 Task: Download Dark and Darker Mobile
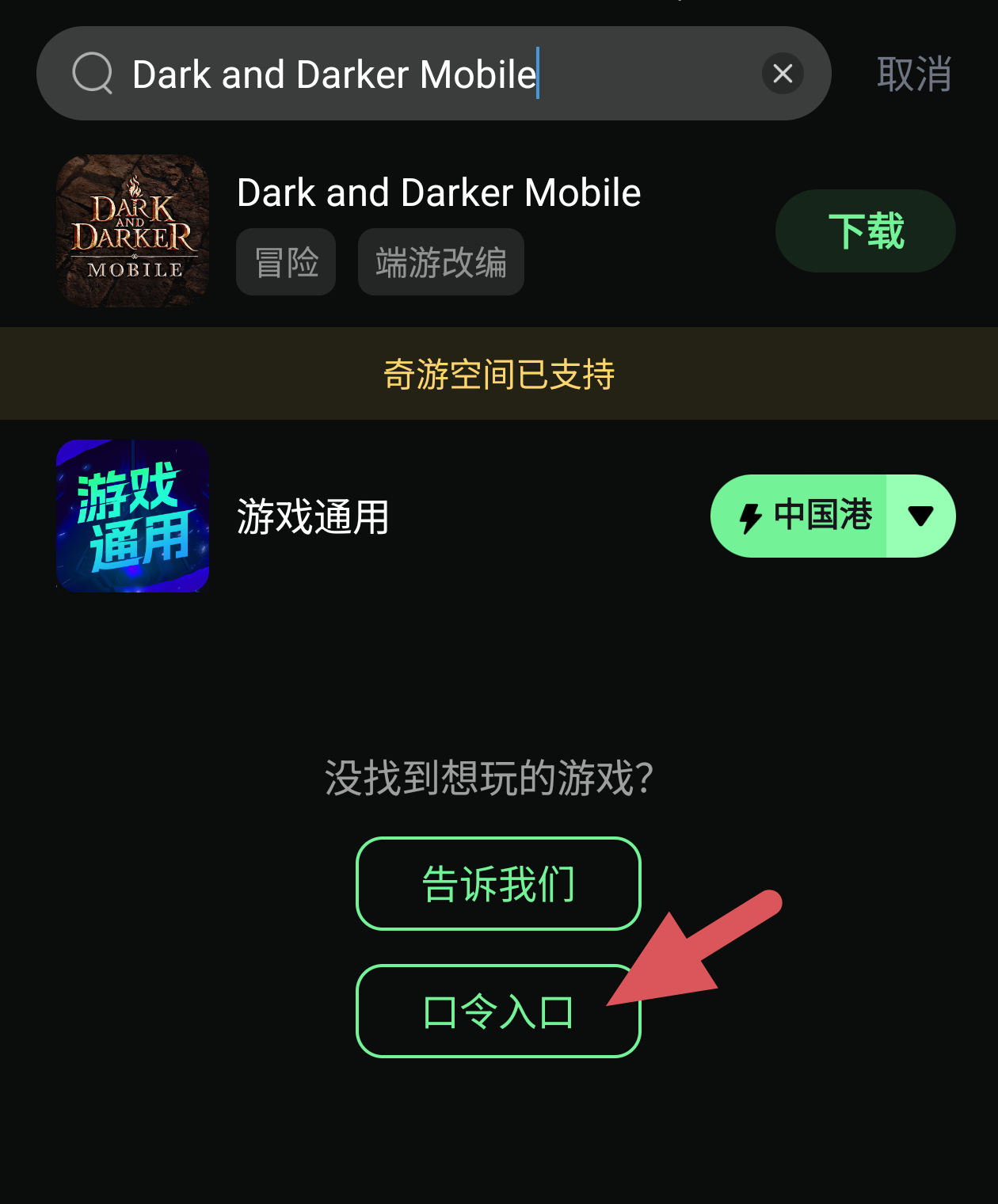pos(865,231)
